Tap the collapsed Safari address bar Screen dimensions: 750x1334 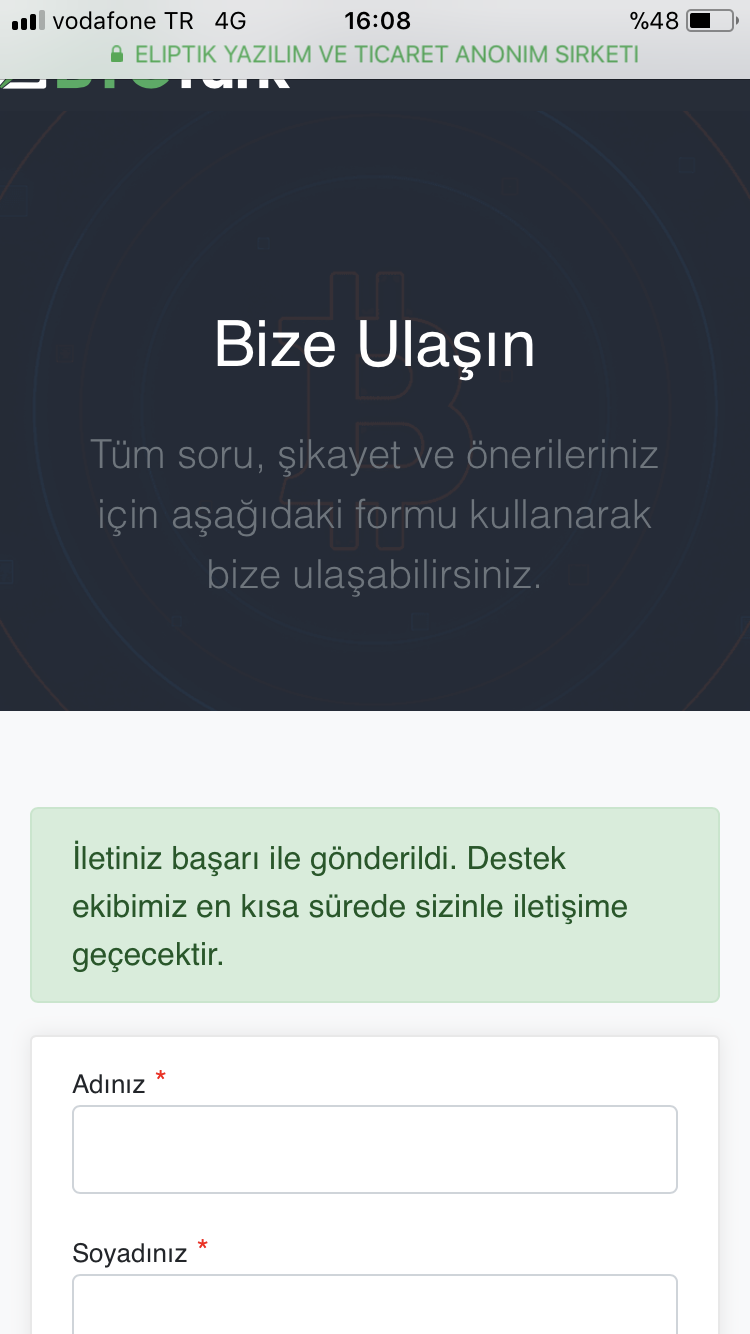click(x=375, y=54)
